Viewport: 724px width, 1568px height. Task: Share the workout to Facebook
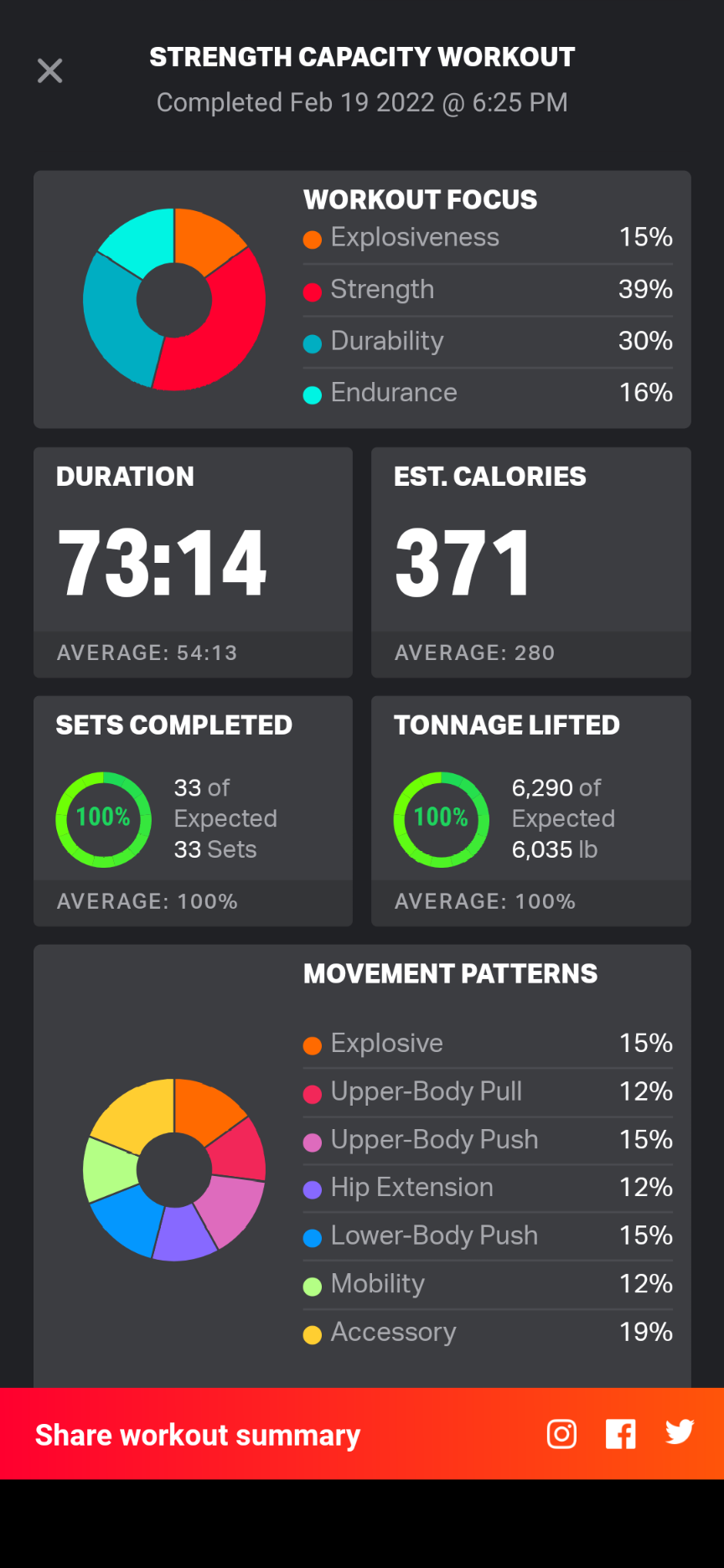click(620, 1434)
